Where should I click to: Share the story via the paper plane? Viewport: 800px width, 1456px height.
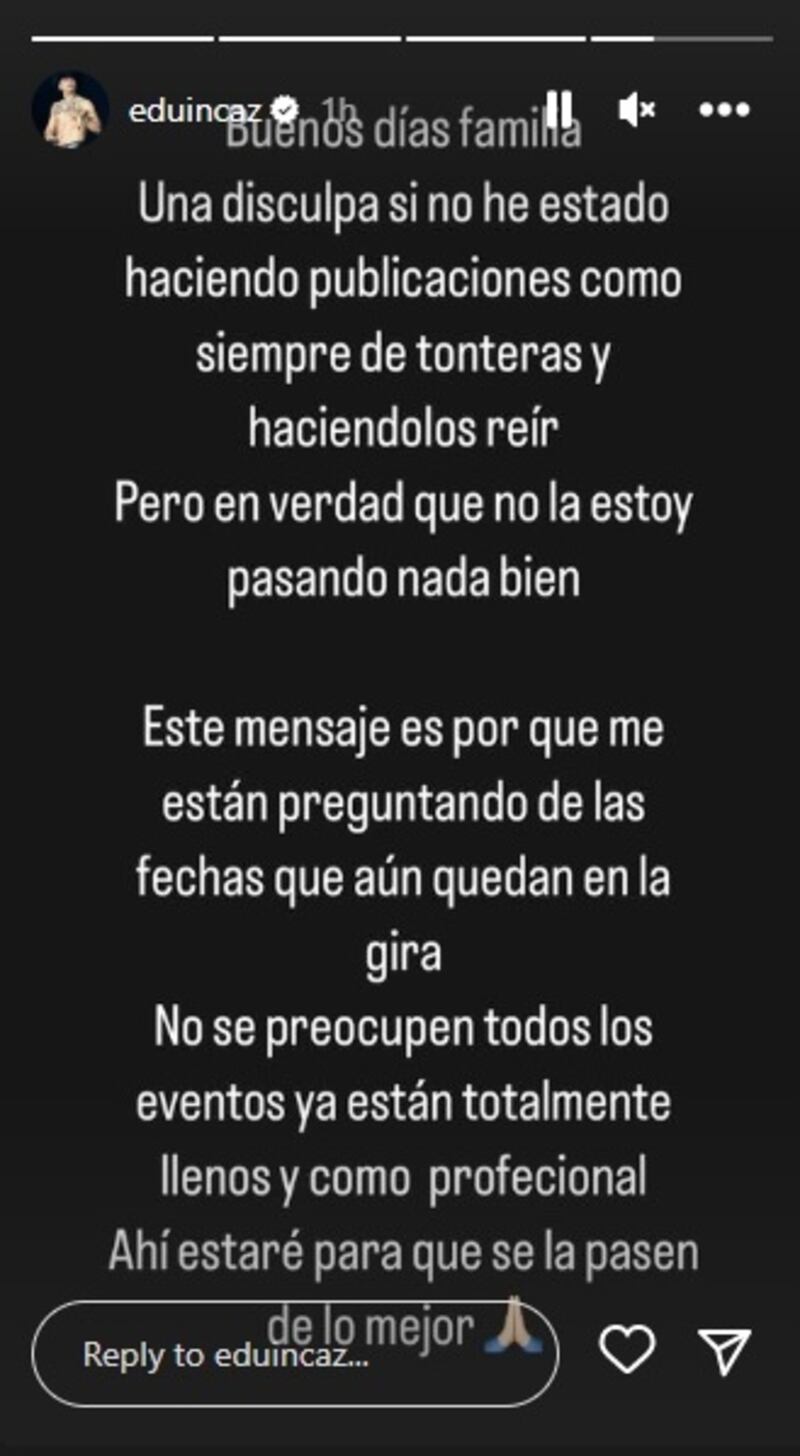[x=725, y=1351]
